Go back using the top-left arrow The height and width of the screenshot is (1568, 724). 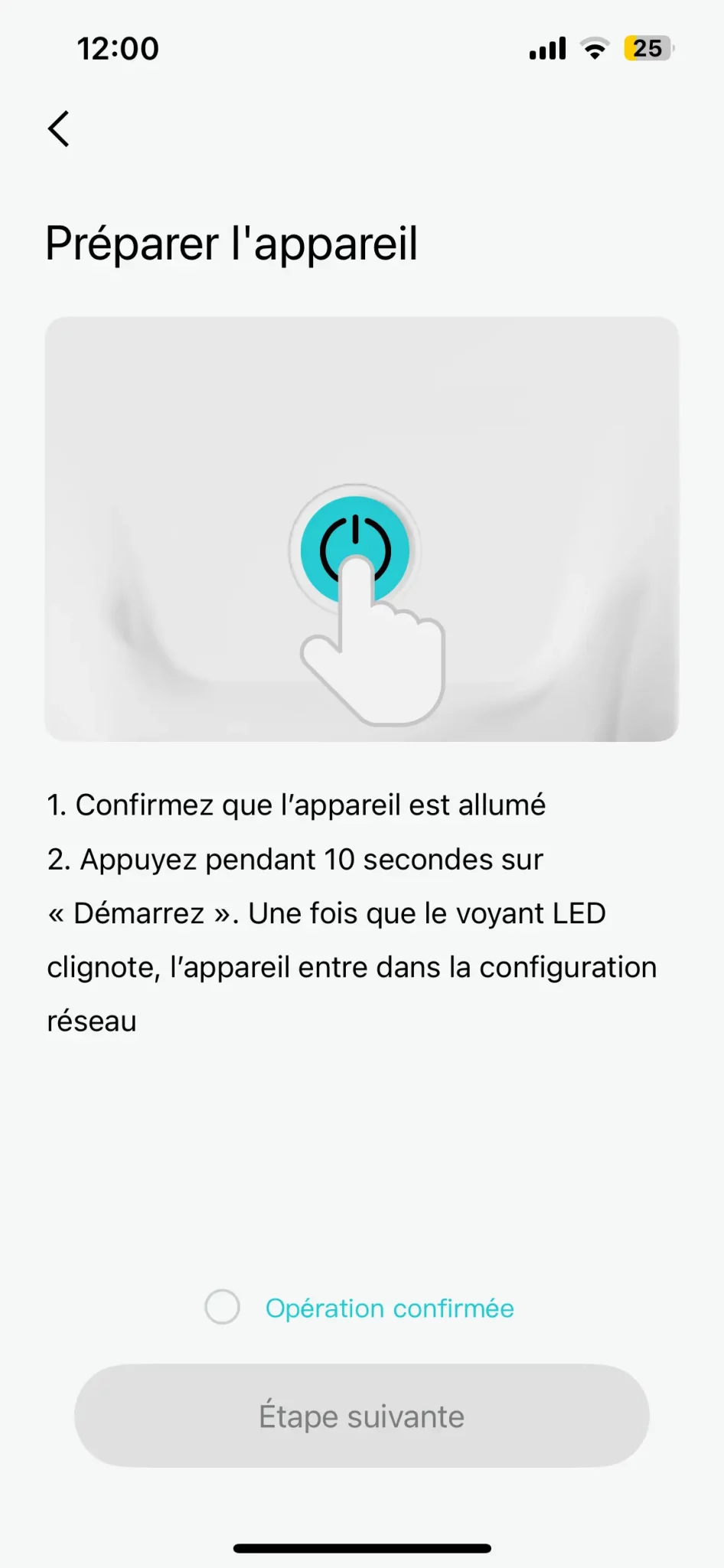59,129
